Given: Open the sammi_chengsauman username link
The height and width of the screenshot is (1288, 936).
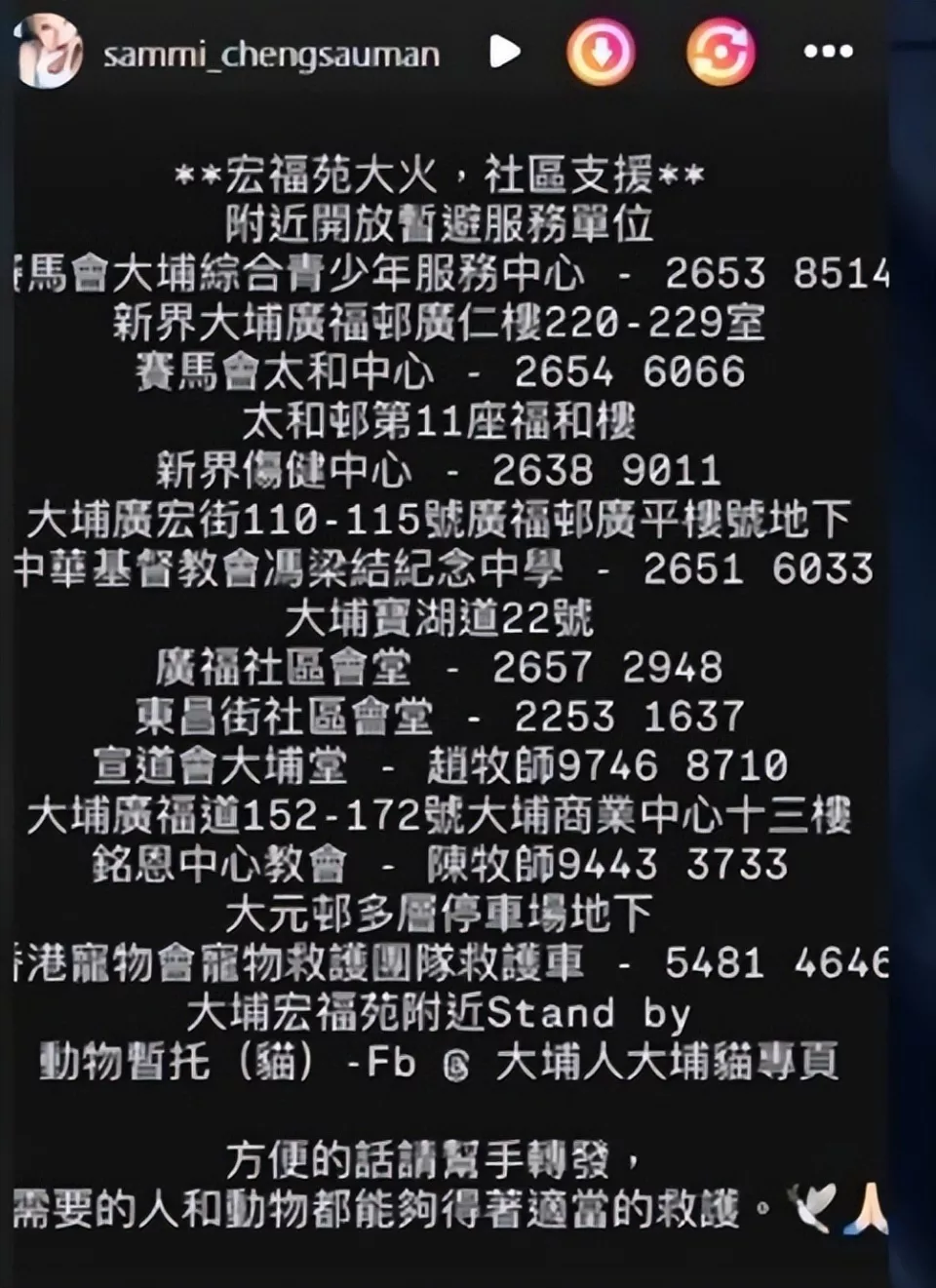Looking at the screenshot, I should [x=271, y=54].
